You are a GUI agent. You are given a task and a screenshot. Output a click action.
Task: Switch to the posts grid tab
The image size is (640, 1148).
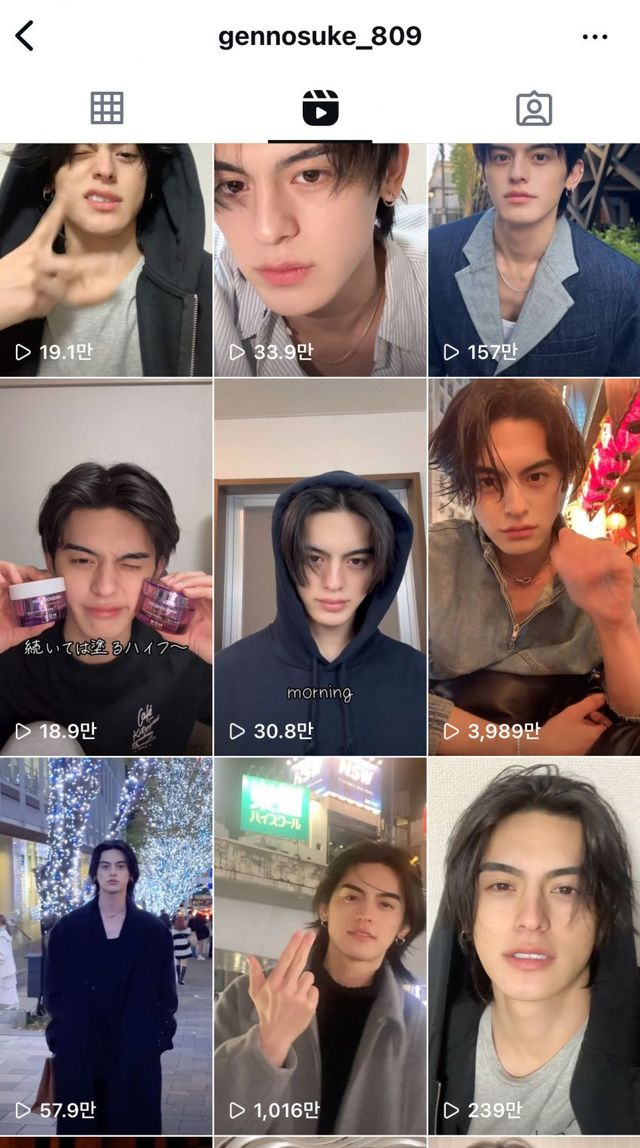tap(107, 108)
